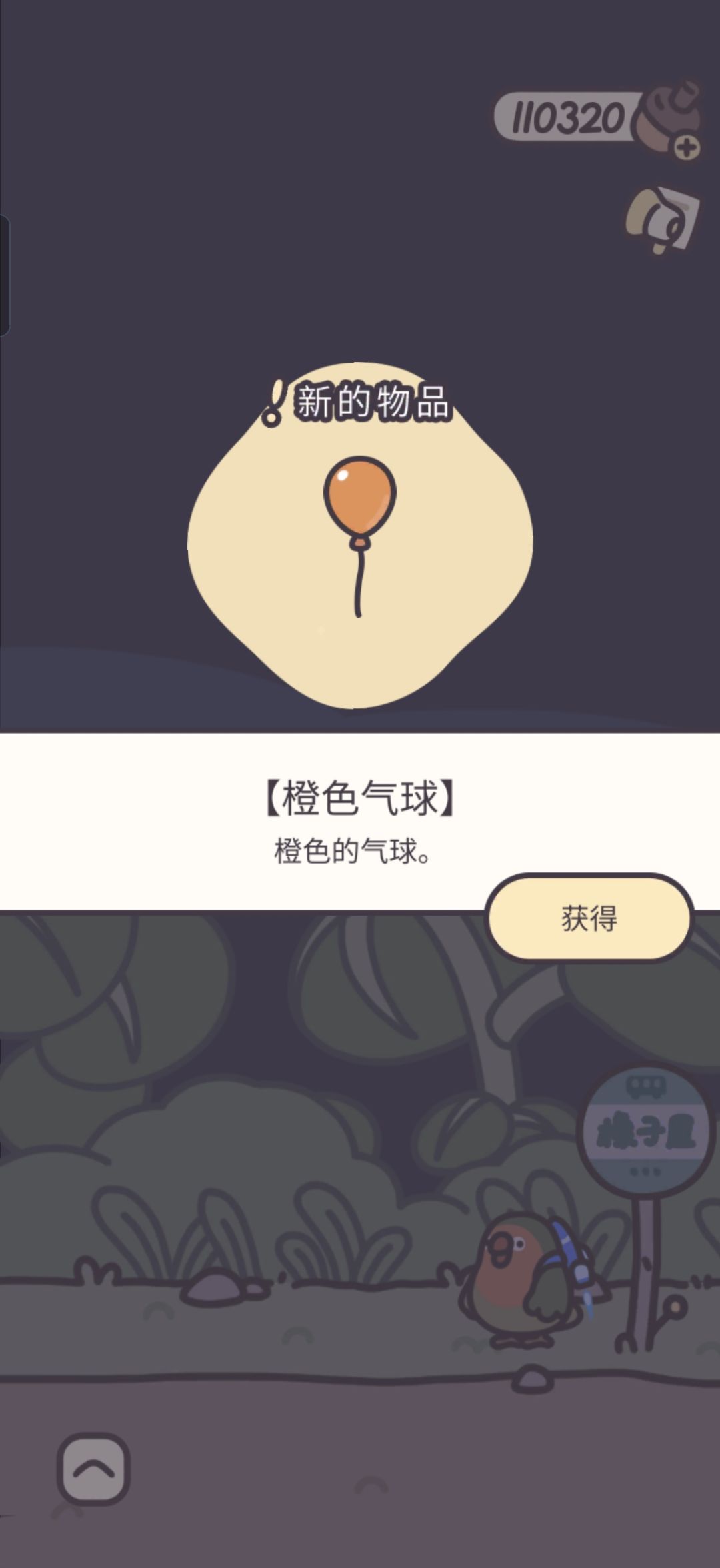Open the notes icon below the coin counter
Viewport: 720px width, 1568px height.
pyautogui.click(x=663, y=220)
